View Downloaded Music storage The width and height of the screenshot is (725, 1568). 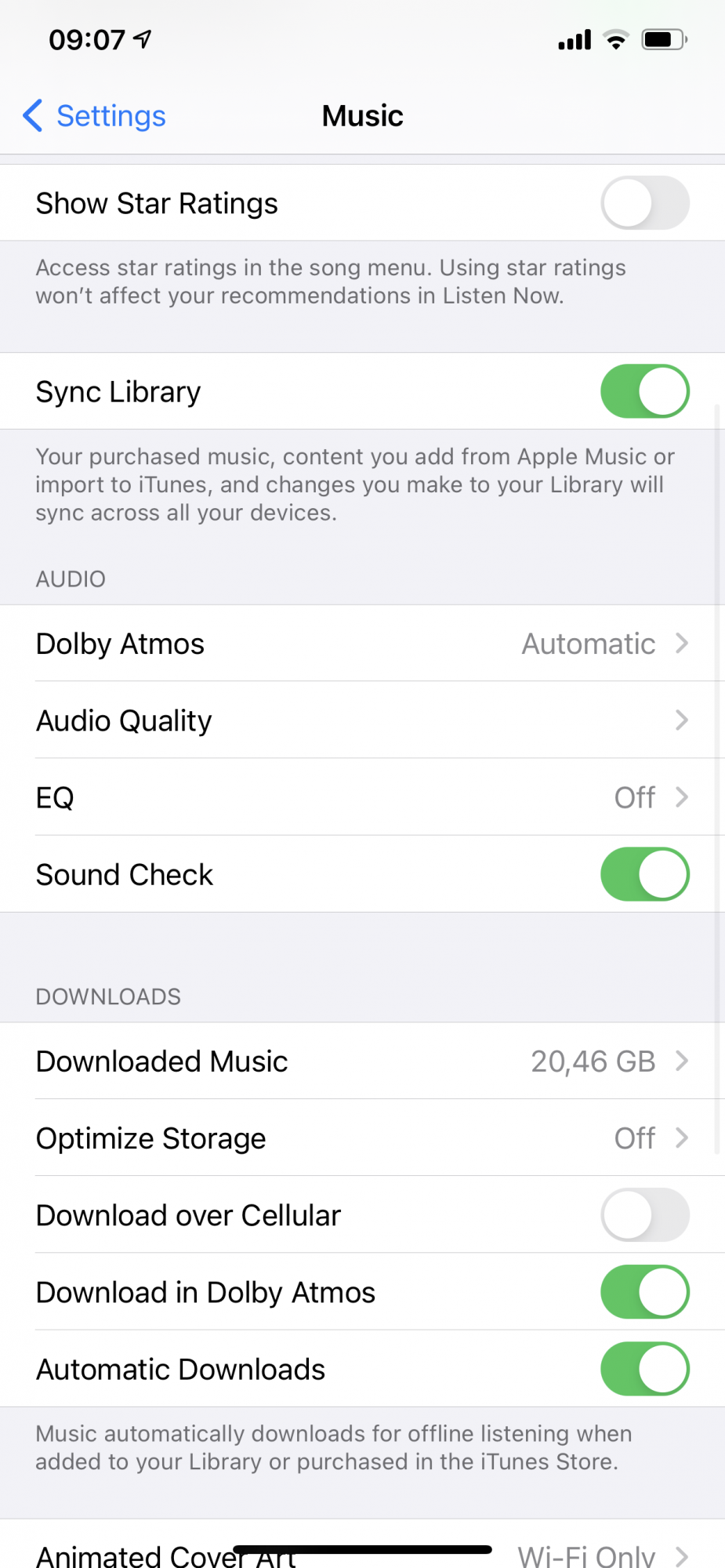pos(362,1061)
